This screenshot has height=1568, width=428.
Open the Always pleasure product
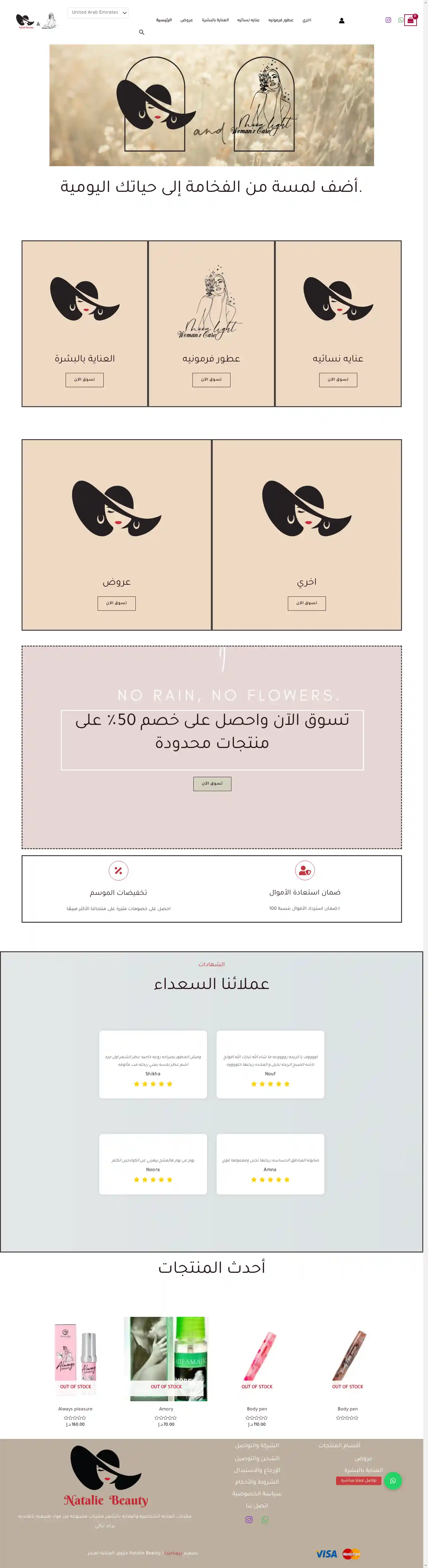point(75,1409)
